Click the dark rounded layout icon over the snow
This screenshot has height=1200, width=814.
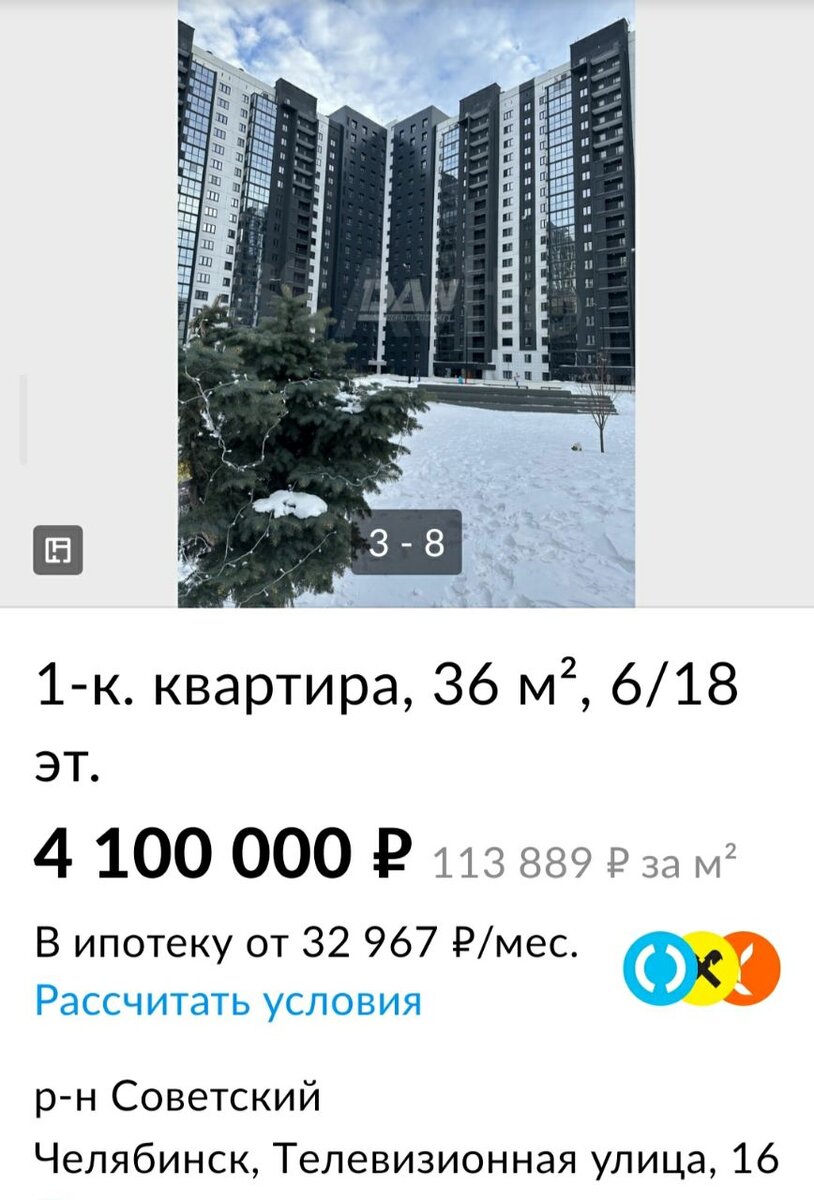click(x=59, y=548)
